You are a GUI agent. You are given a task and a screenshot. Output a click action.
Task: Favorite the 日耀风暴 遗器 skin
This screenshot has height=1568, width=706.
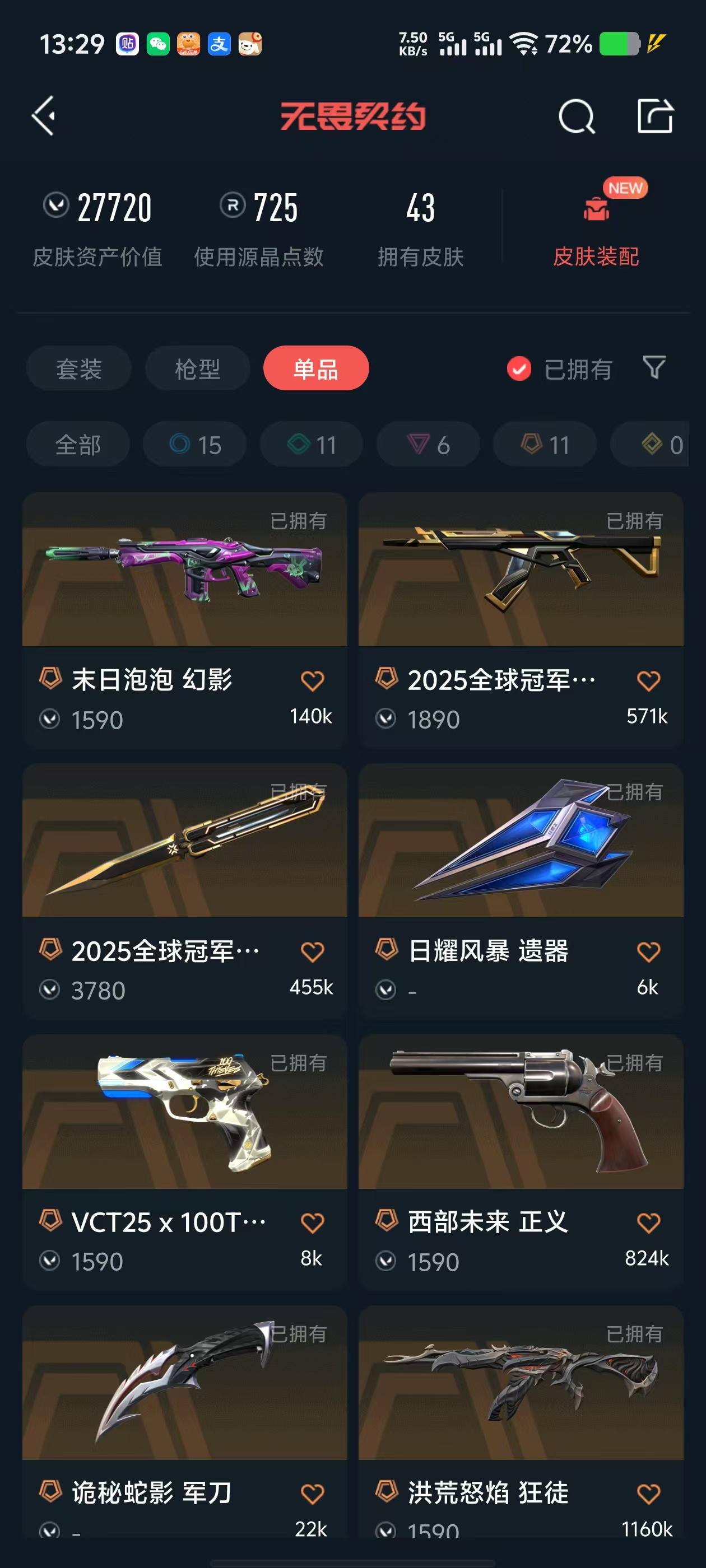(648, 951)
